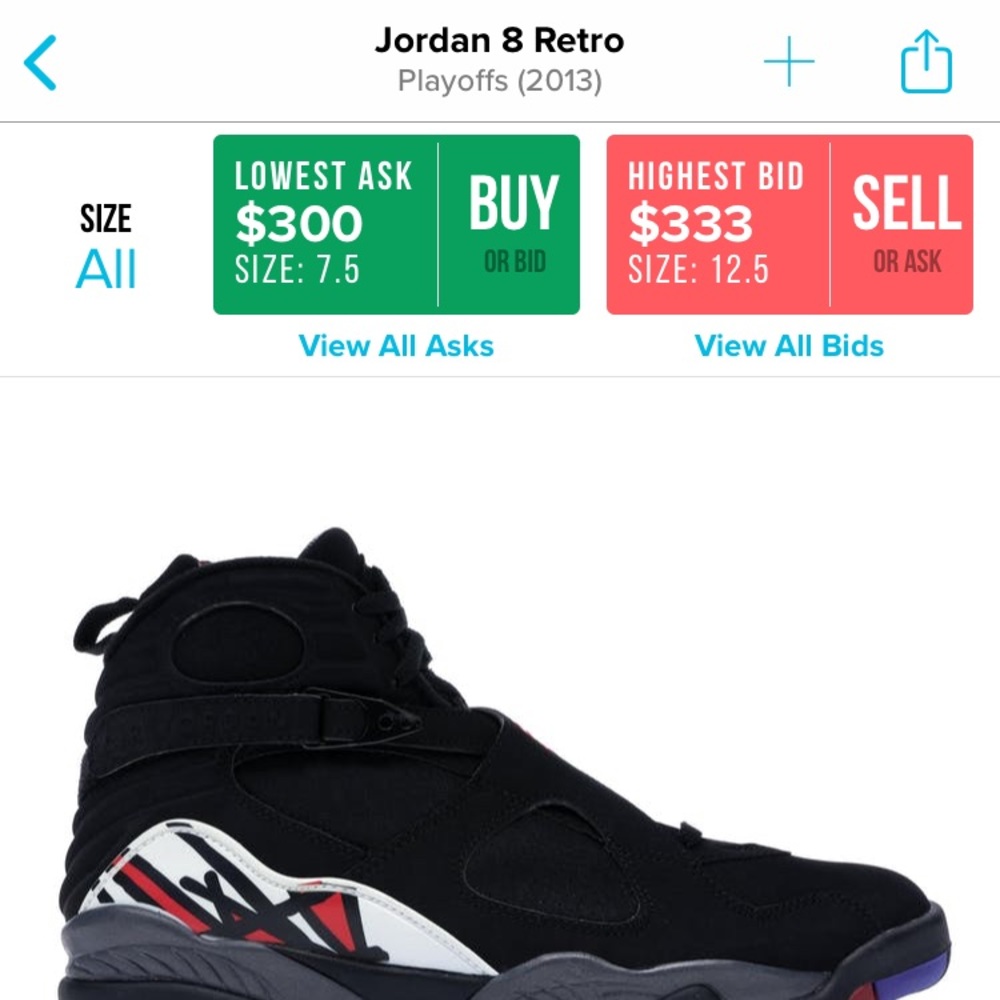Share this Jordan 8 Retro listing

(x=926, y=62)
